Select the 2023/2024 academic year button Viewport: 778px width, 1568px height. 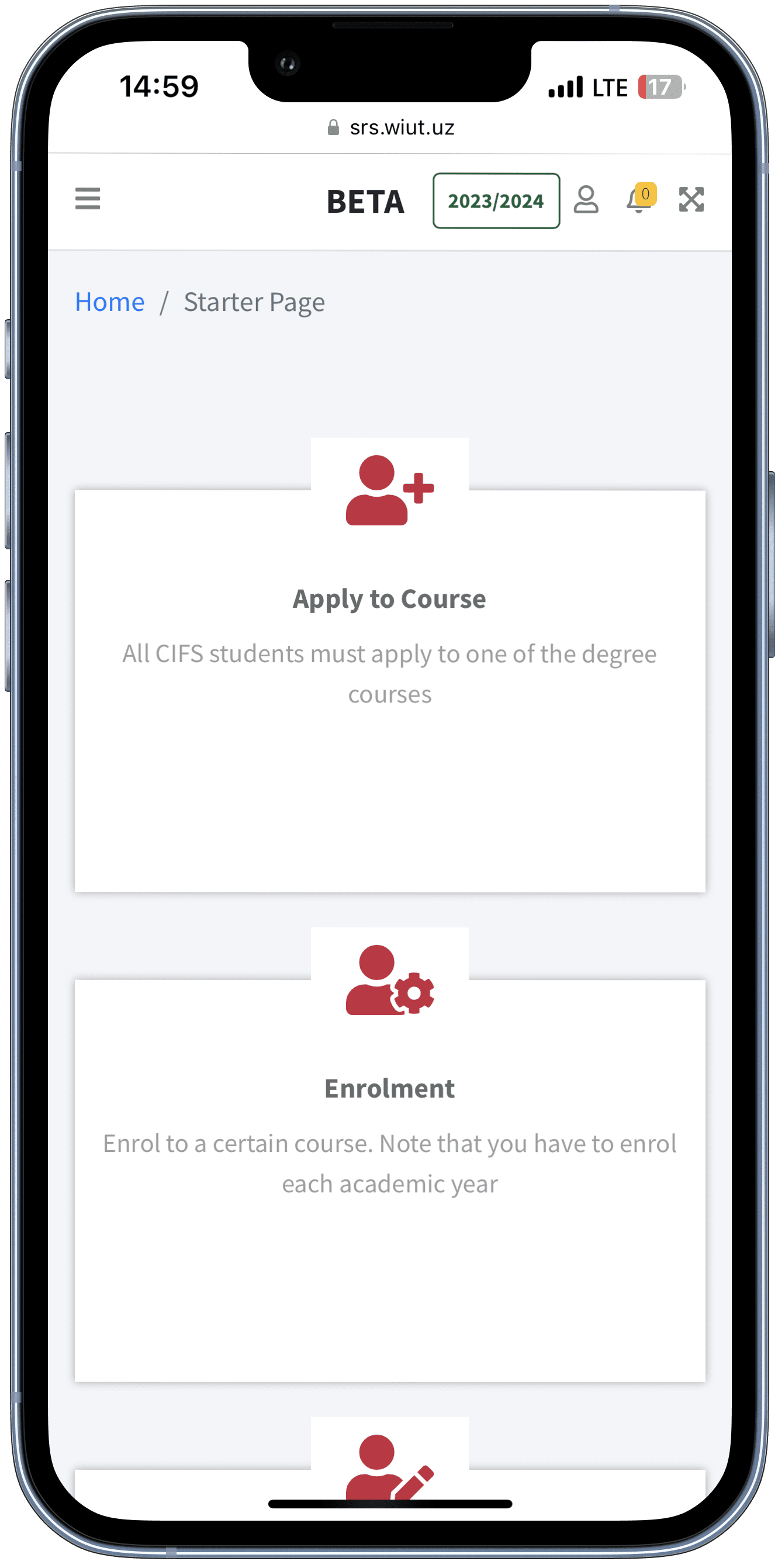click(x=496, y=201)
